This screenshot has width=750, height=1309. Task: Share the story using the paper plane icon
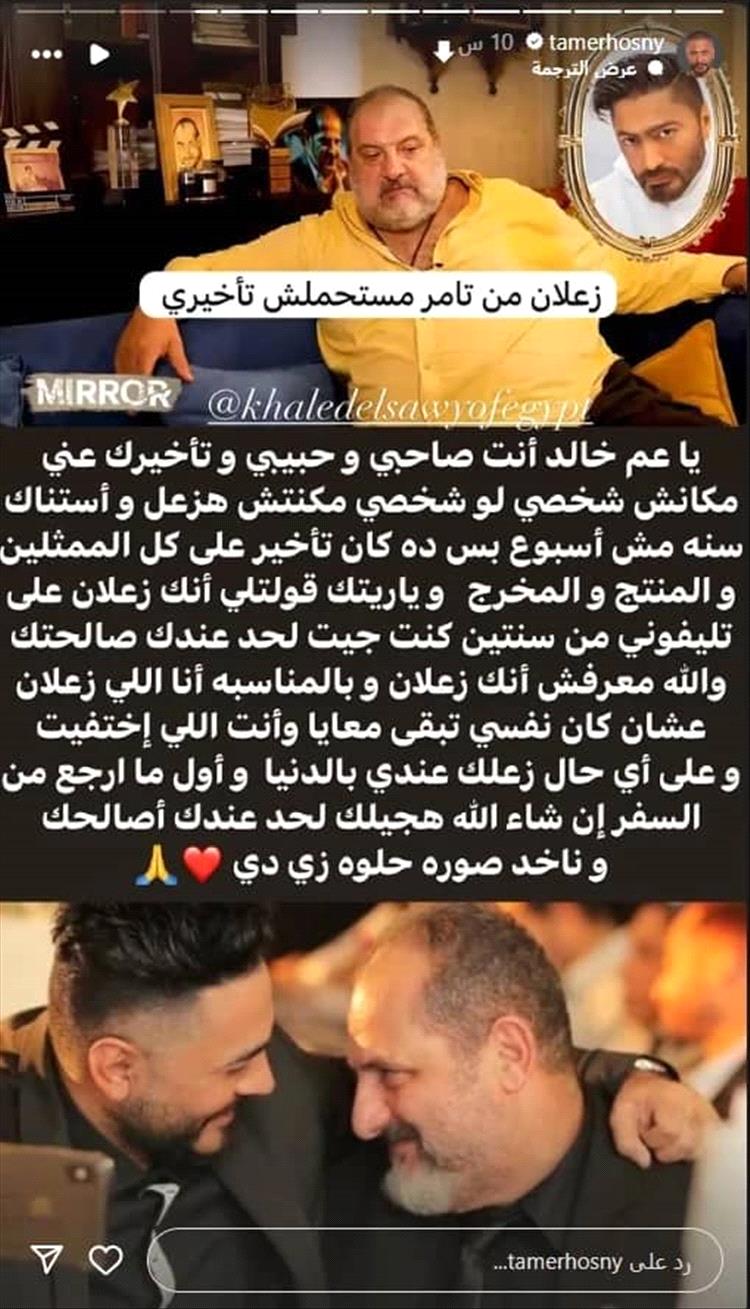[42, 1261]
